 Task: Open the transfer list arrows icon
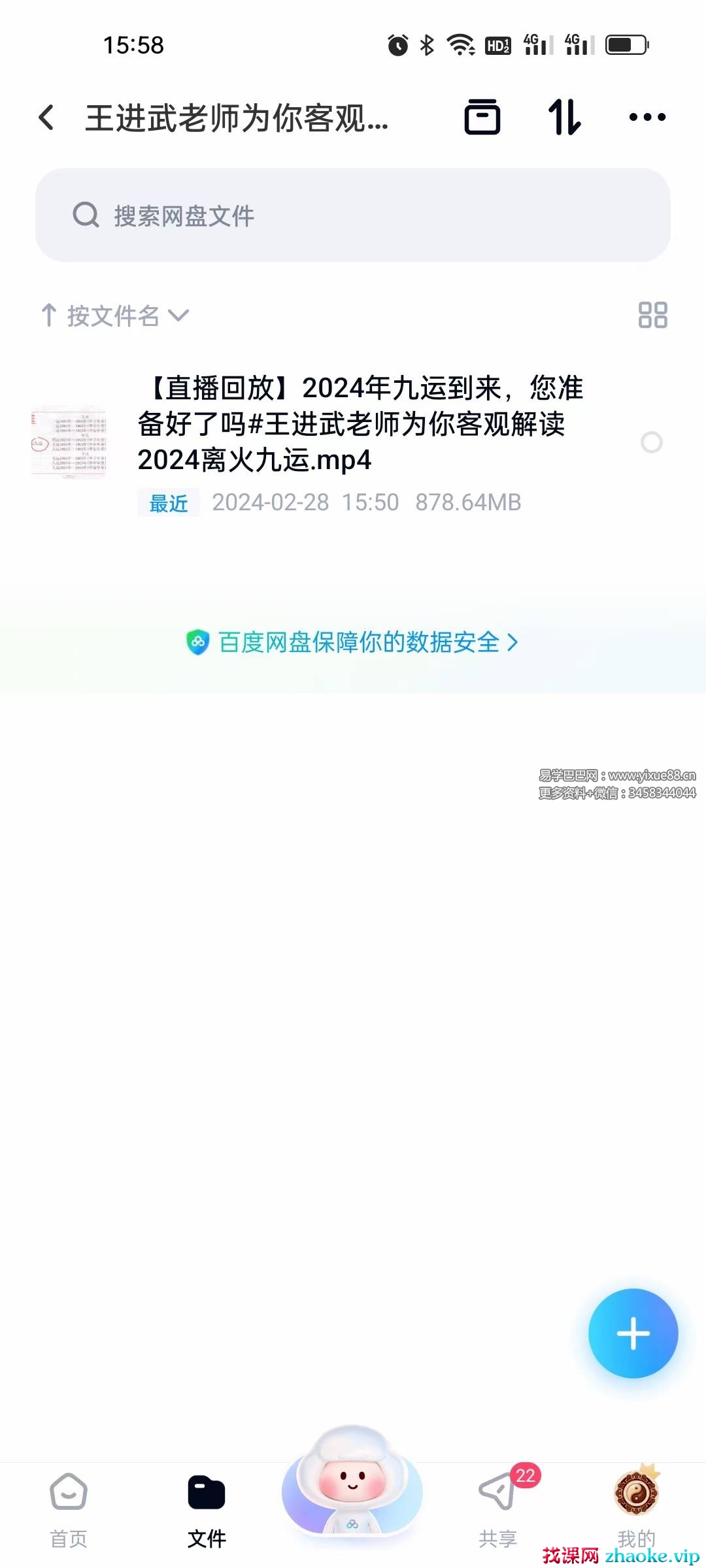(x=564, y=118)
